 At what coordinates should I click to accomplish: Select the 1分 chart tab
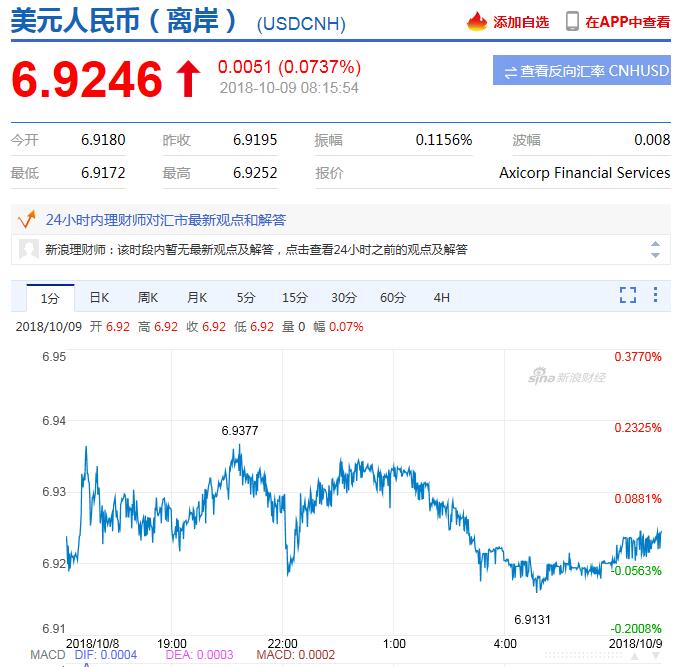(50, 297)
